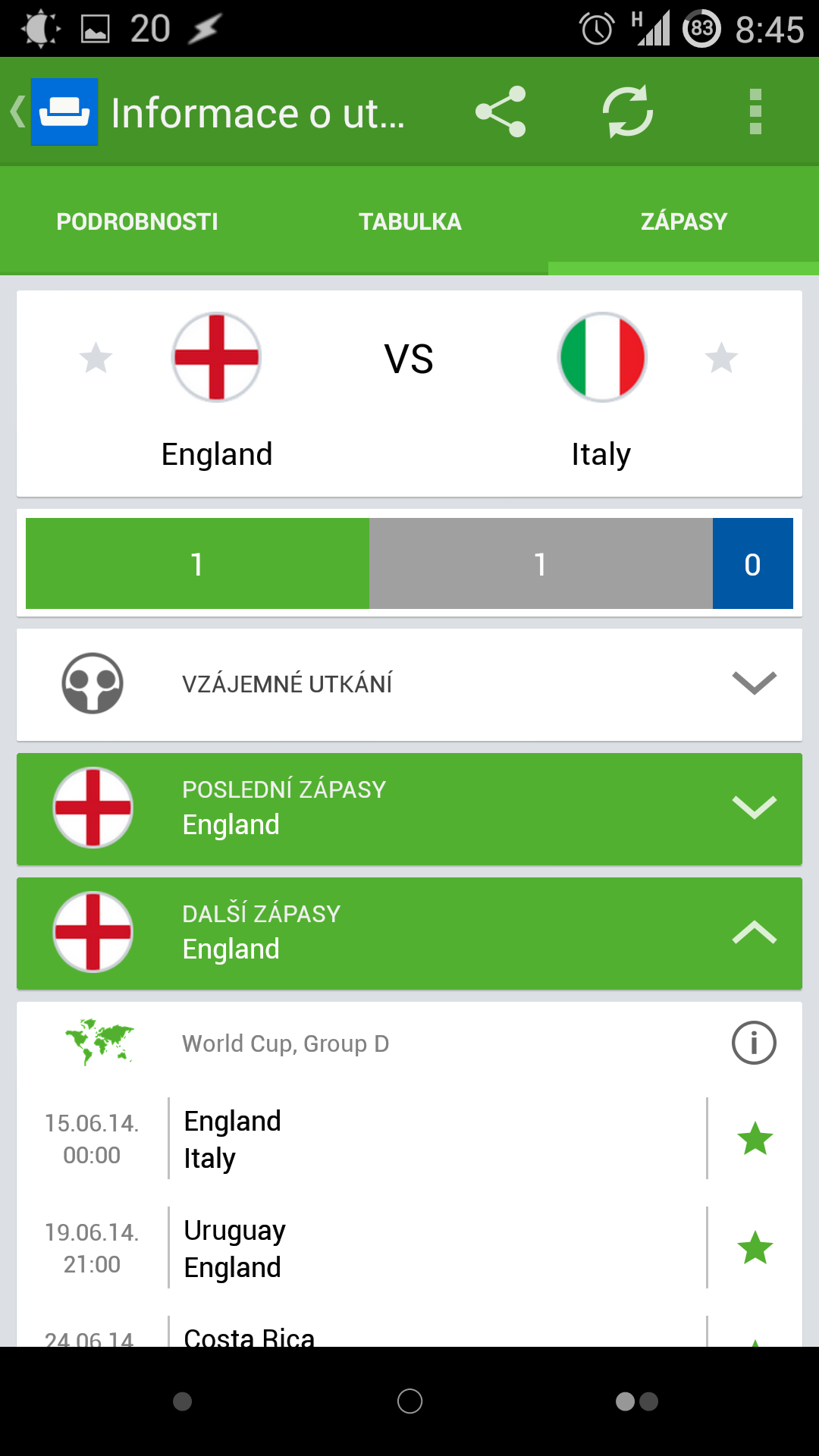Share this match information
The height and width of the screenshot is (1456, 819).
point(500,111)
